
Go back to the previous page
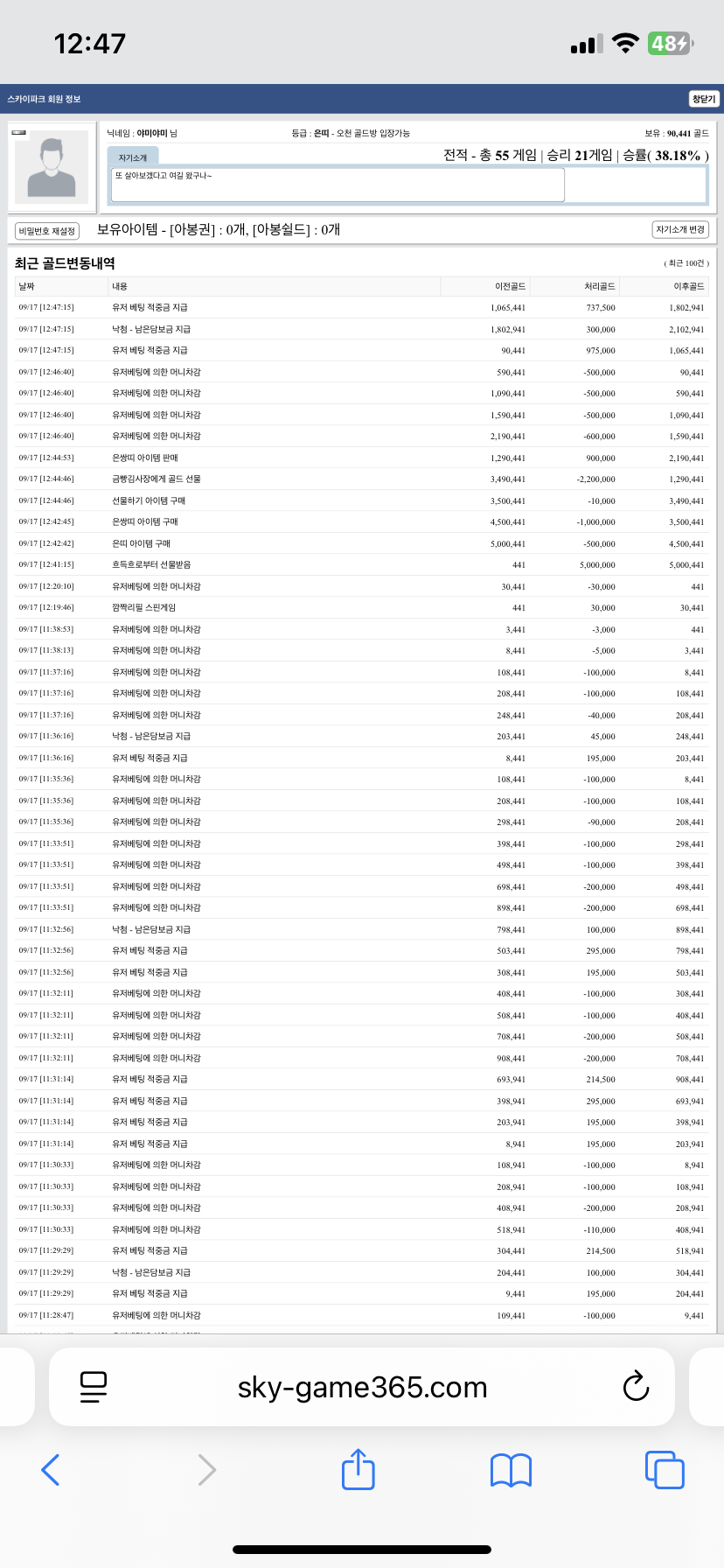pyautogui.click(x=51, y=1470)
